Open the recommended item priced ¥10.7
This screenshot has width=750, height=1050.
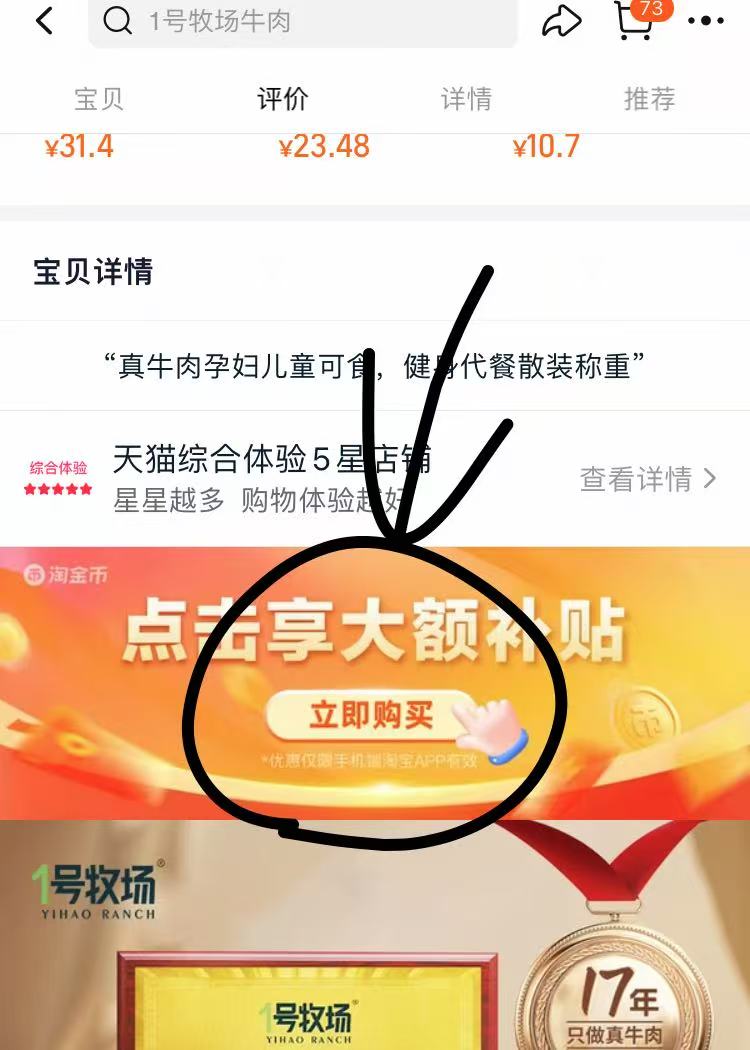[546, 147]
